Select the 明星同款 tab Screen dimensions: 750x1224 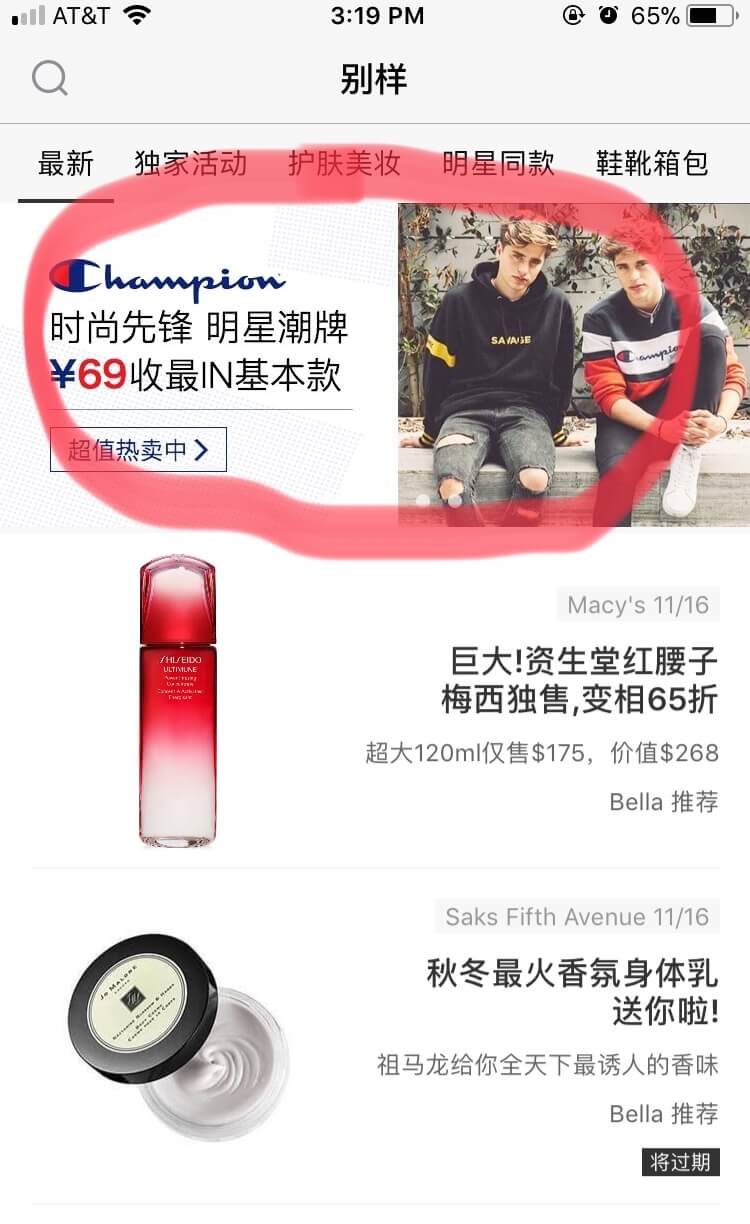coord(498,163)
